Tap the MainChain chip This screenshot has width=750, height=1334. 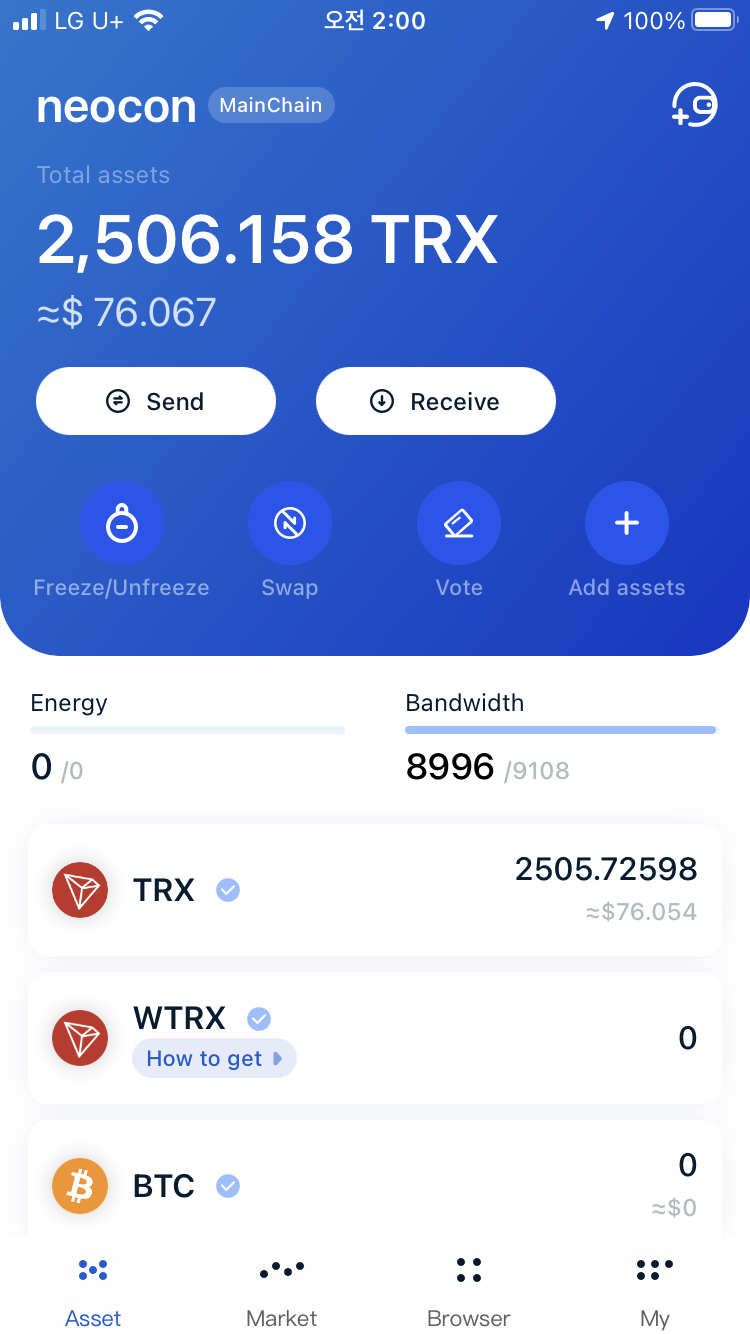click(271, 105)
